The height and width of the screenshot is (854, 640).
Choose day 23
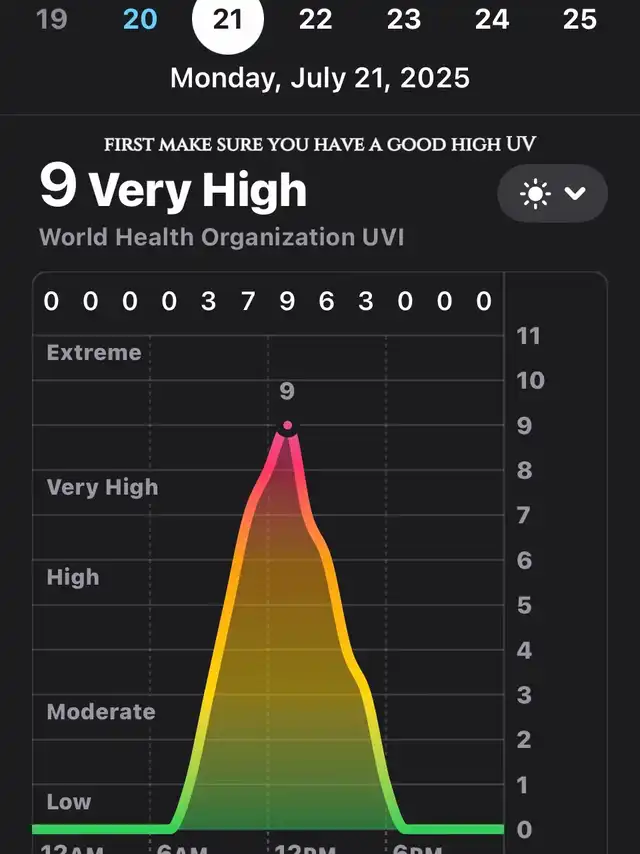404,20
